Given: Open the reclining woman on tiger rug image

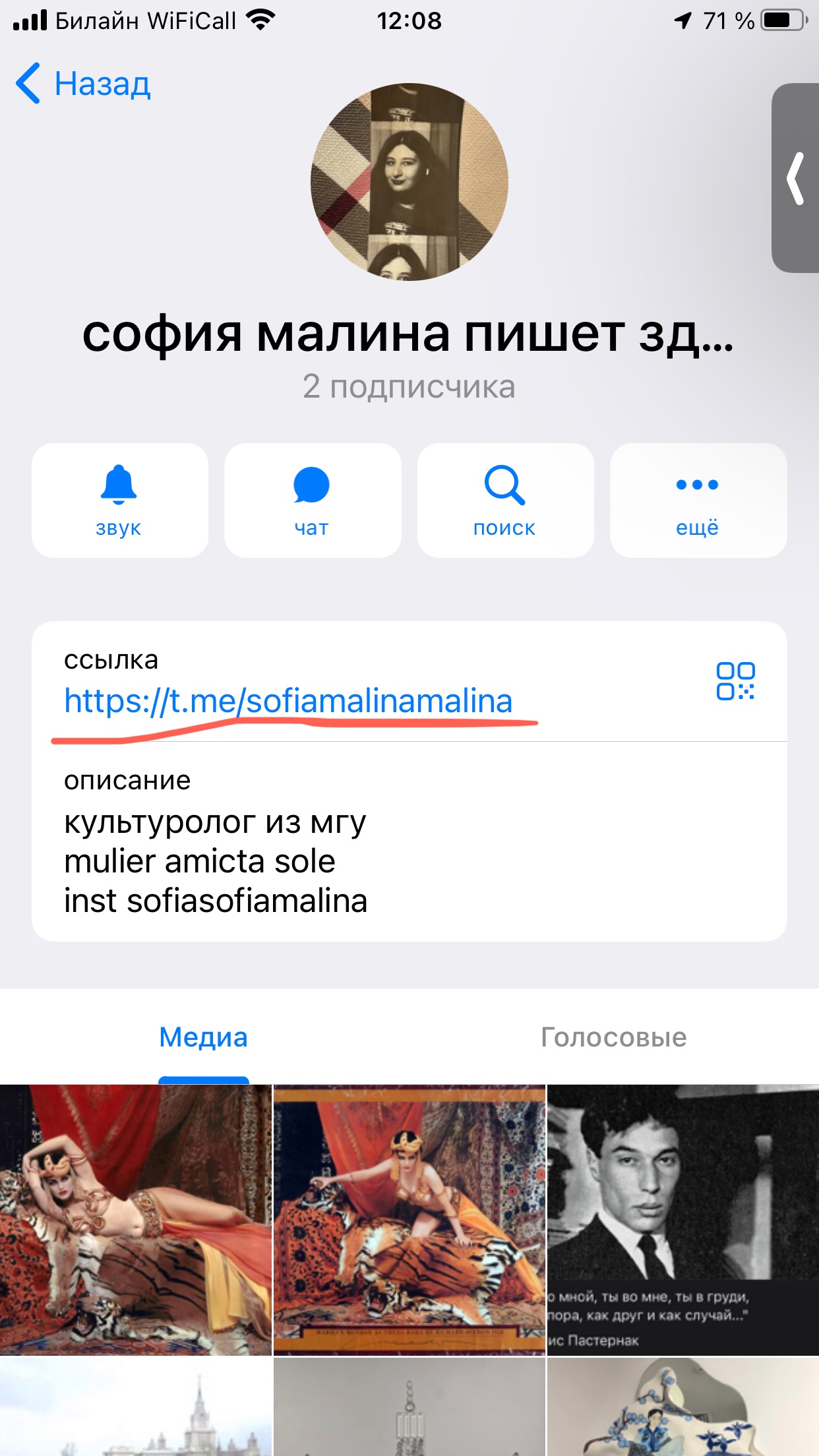Looking at the screenshot, I should pos(135,1220).
